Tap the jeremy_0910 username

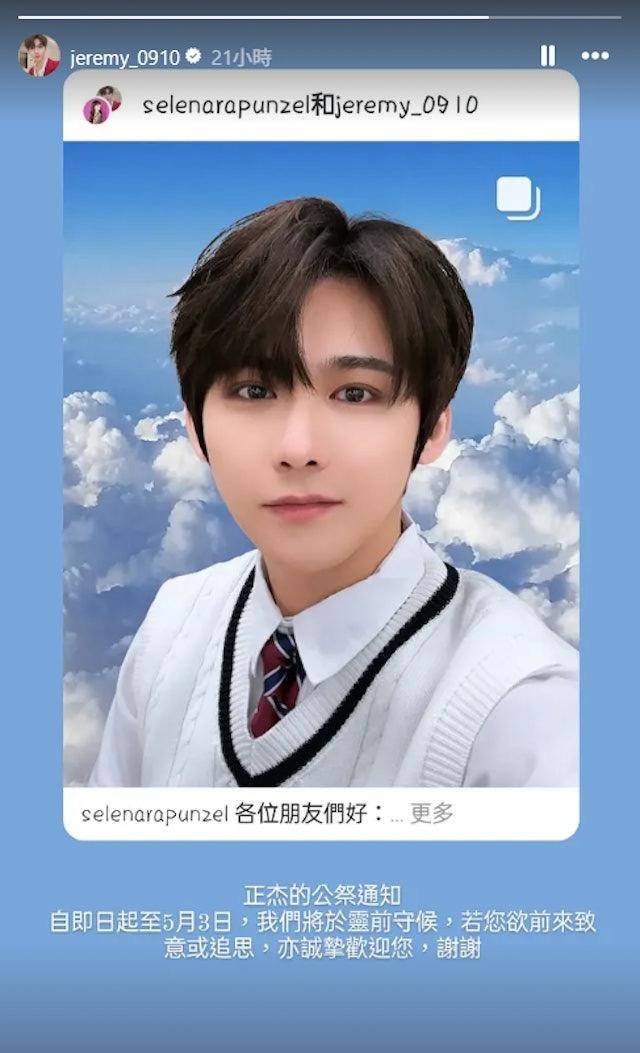pos(124,57)
